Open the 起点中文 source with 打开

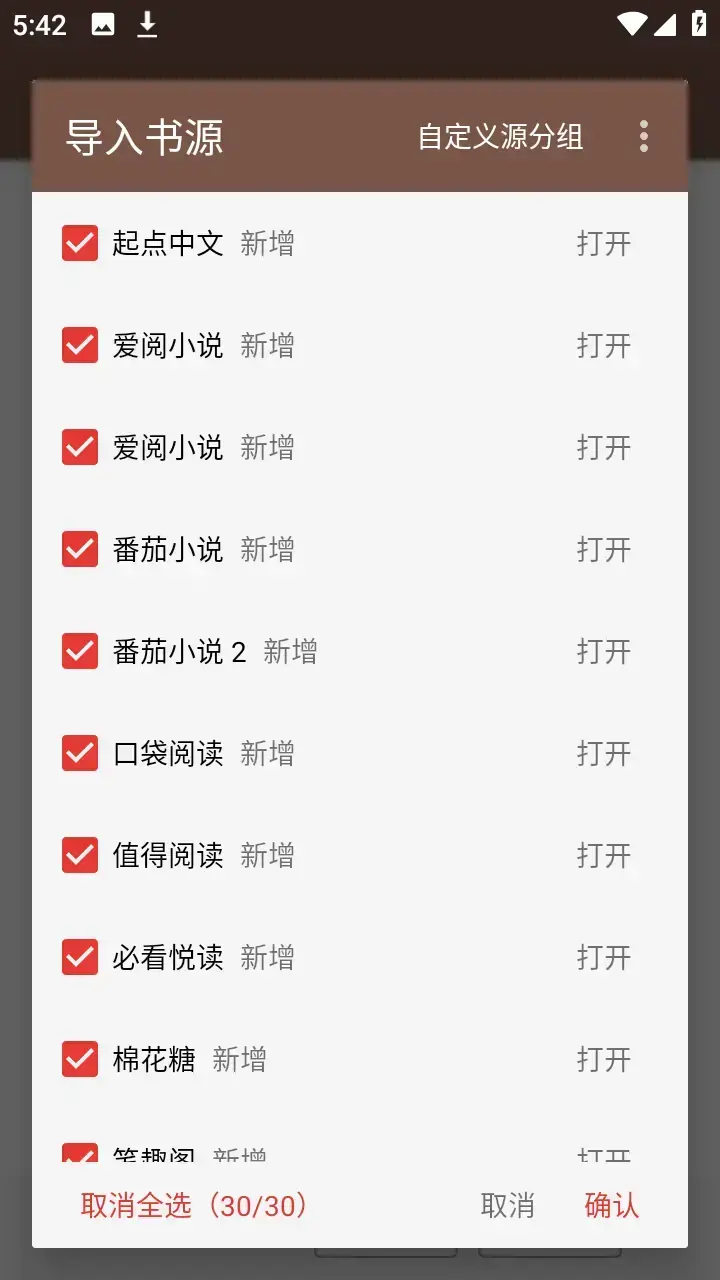pos(604,243)
